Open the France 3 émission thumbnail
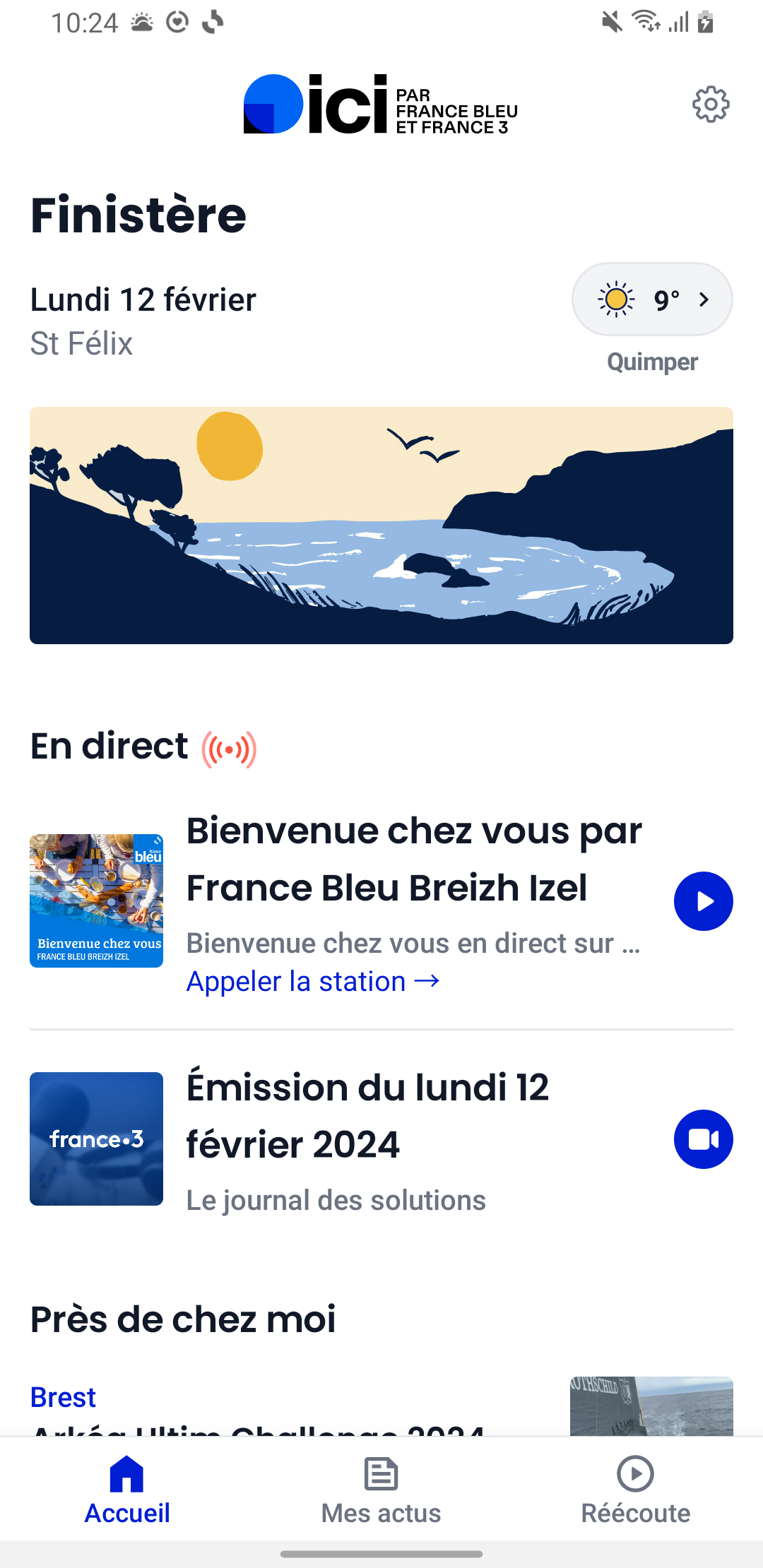The width and height of the screenshot is (763, 1568). coord(97,1139)
